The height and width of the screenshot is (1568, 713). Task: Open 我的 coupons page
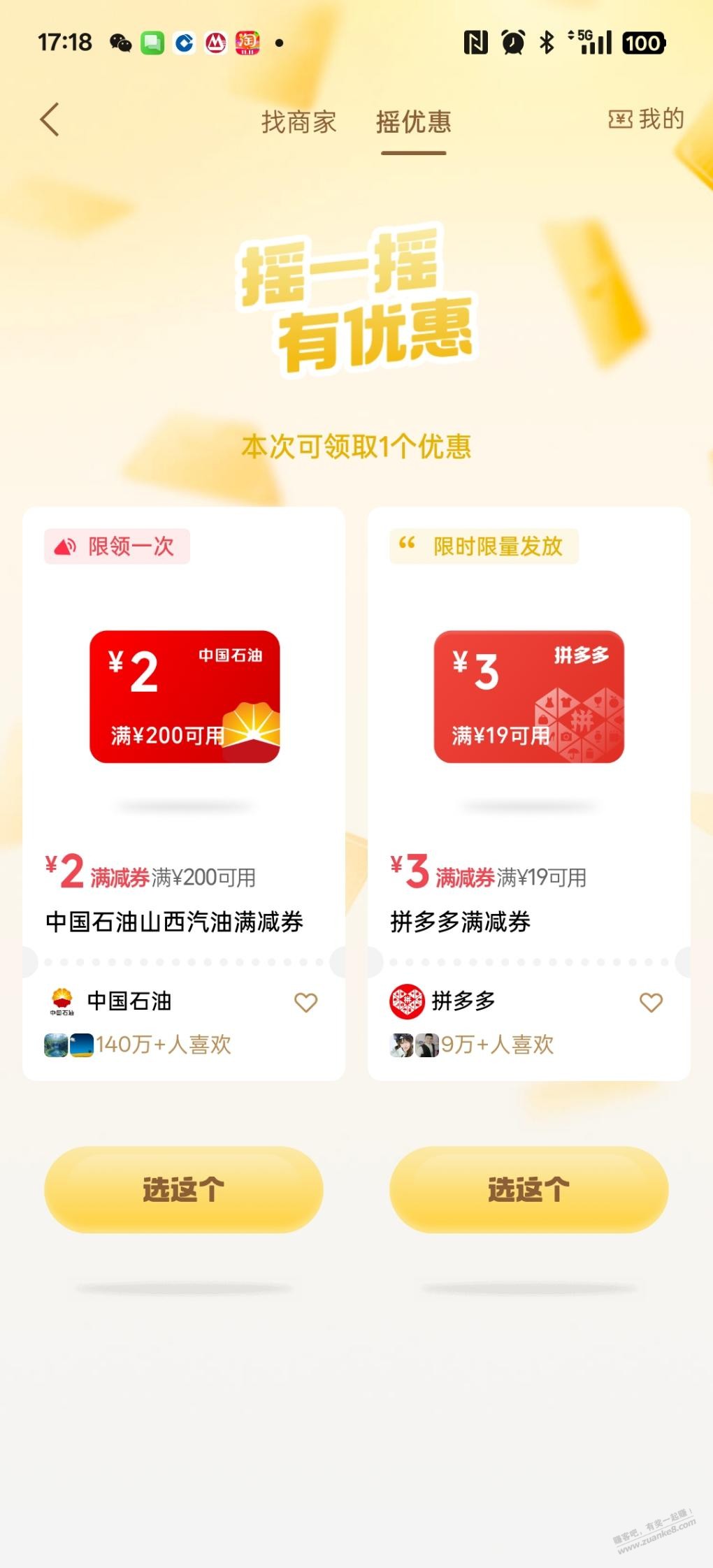(646, 119)
